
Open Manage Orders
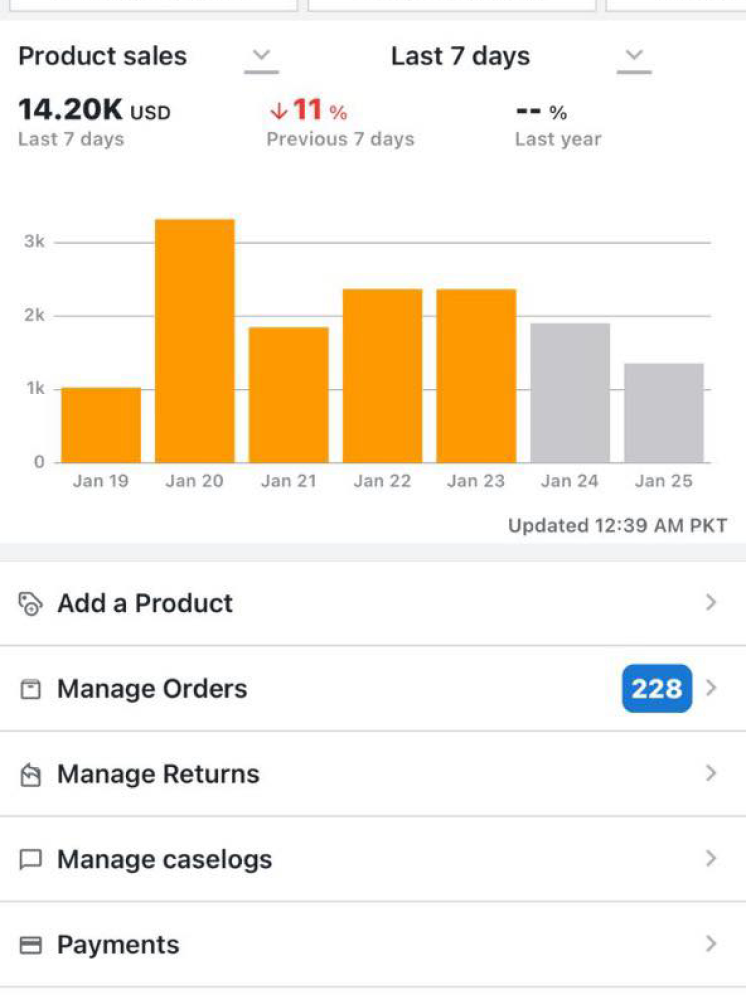coord(150,688)
